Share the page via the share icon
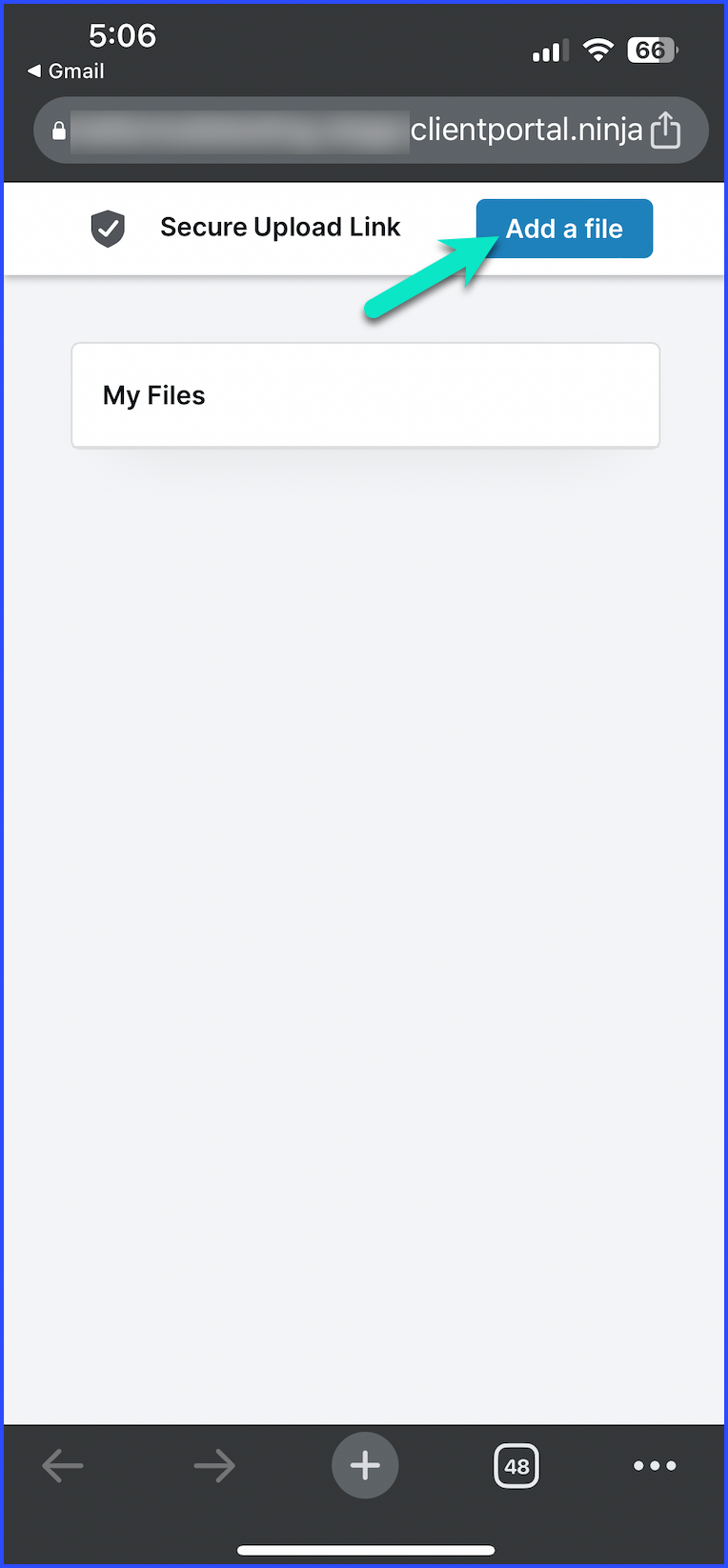Image resolution: width=728 pixels, height=1568 pixels. point(665,130)
